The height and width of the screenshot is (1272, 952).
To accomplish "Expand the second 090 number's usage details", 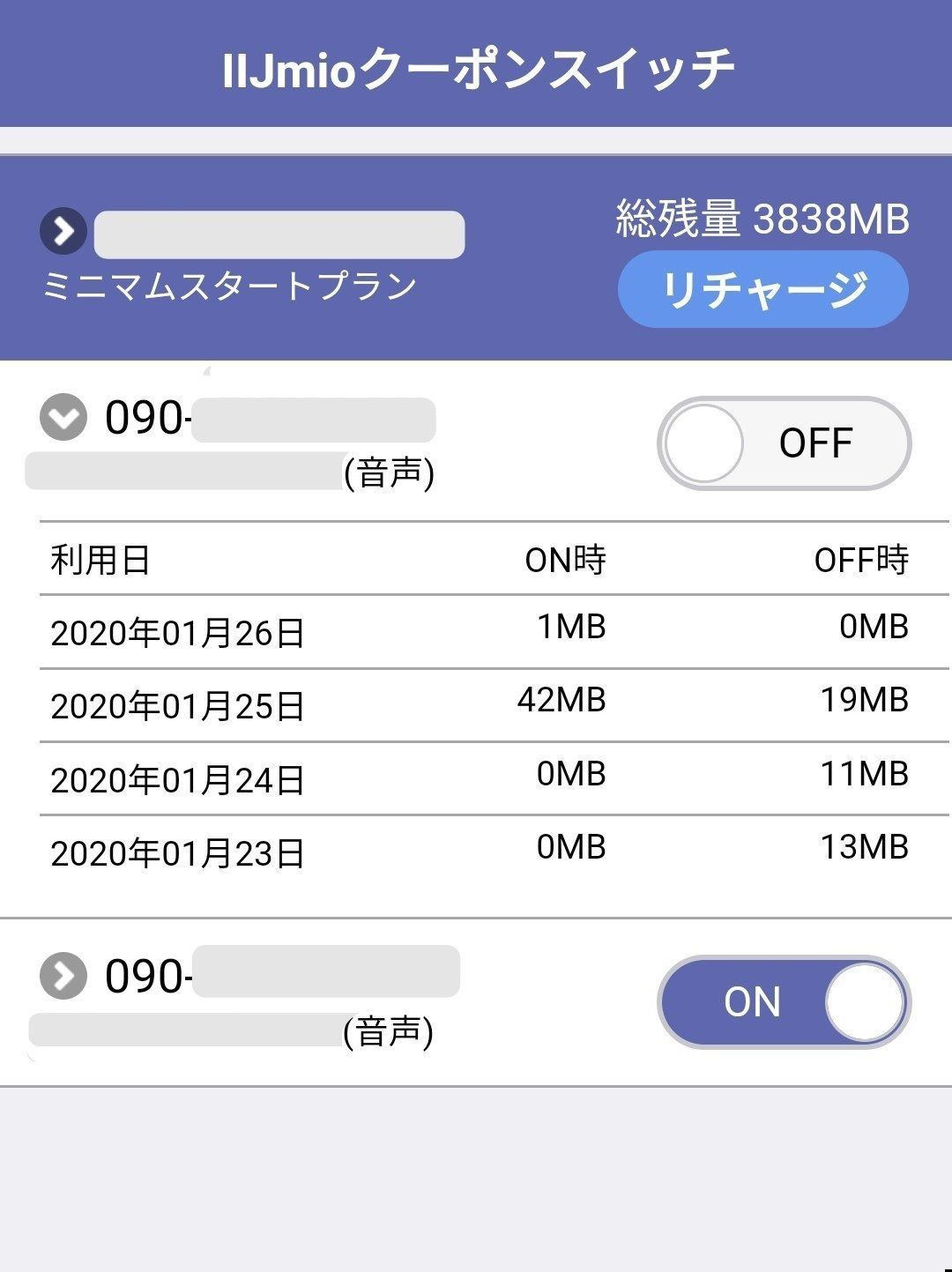I will point(63,975).
